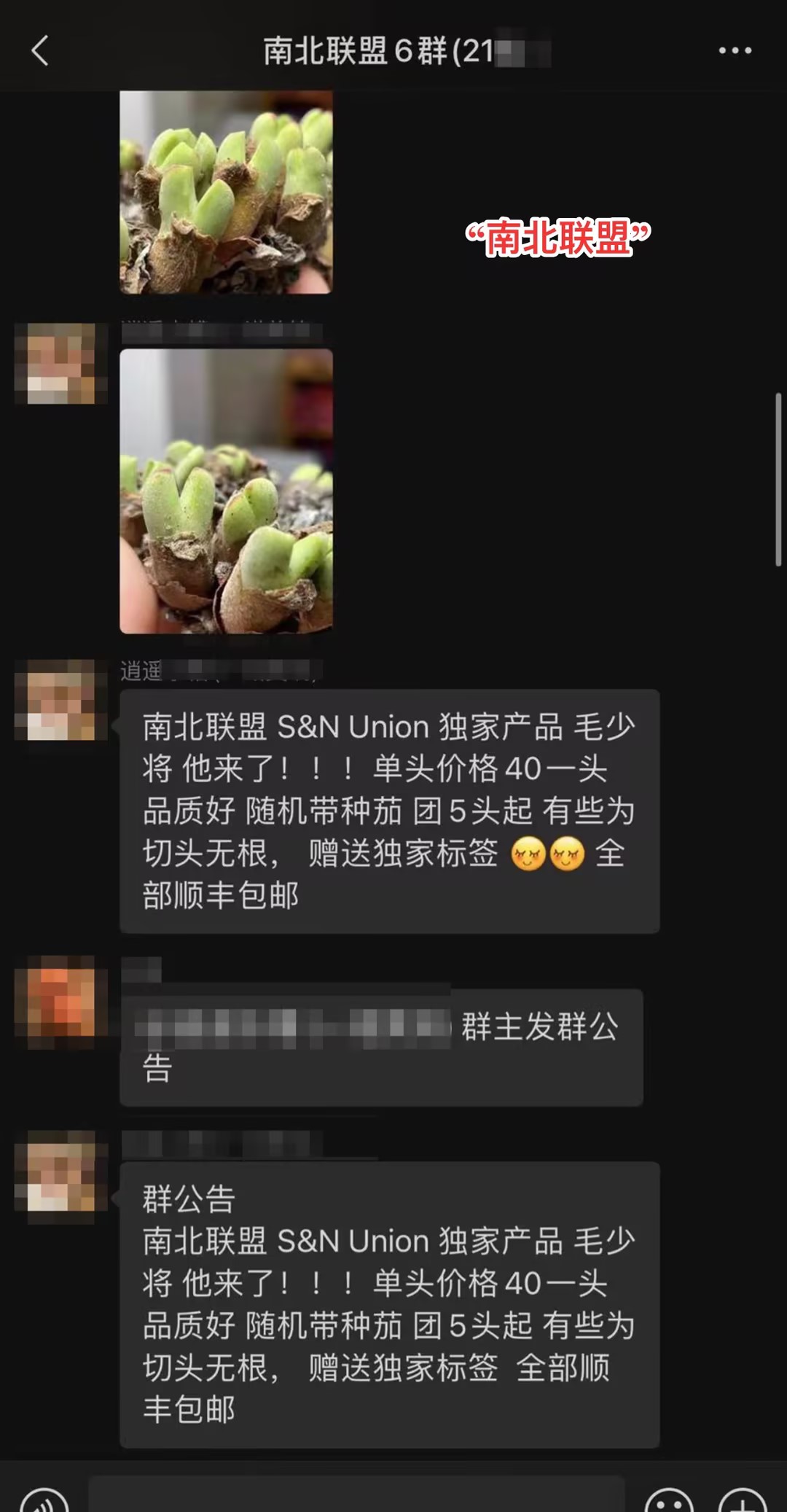This screenshot has height=1512, width=787.
Task: Open the top succulent photo
Action: [x=226, y=192]
